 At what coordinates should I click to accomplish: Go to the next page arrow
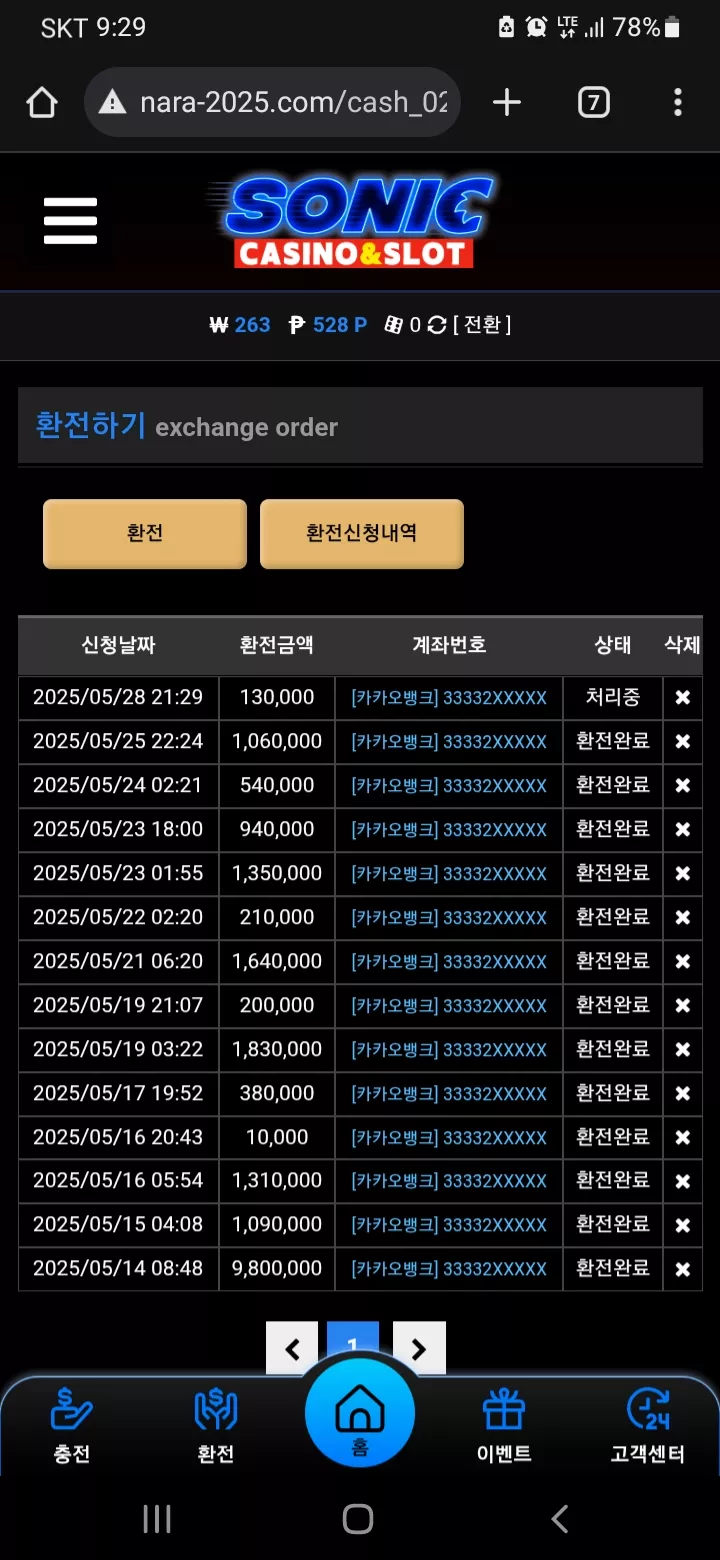point(419,1349)
